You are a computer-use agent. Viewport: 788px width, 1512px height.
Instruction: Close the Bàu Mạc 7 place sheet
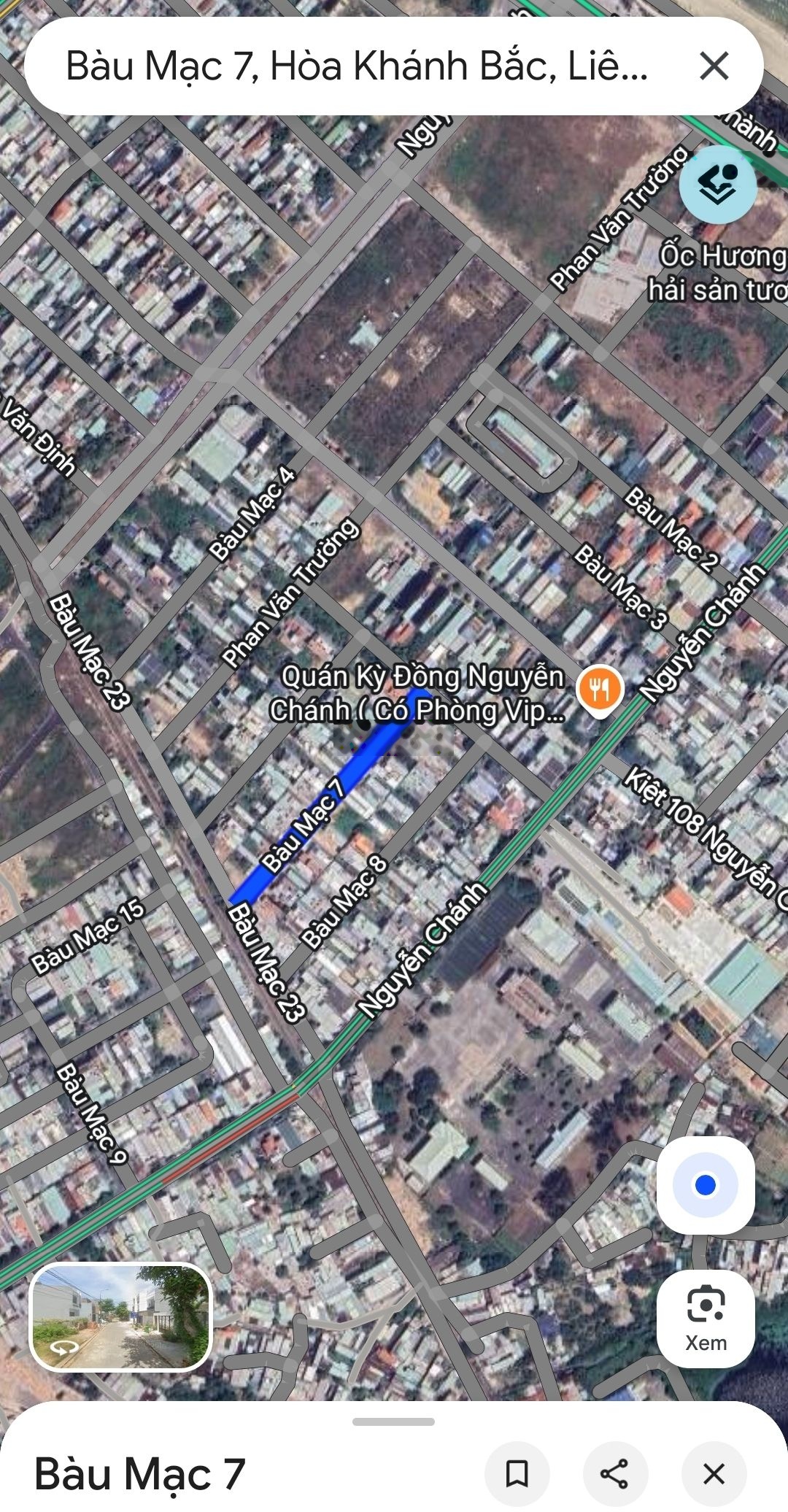coord(714,1473)
